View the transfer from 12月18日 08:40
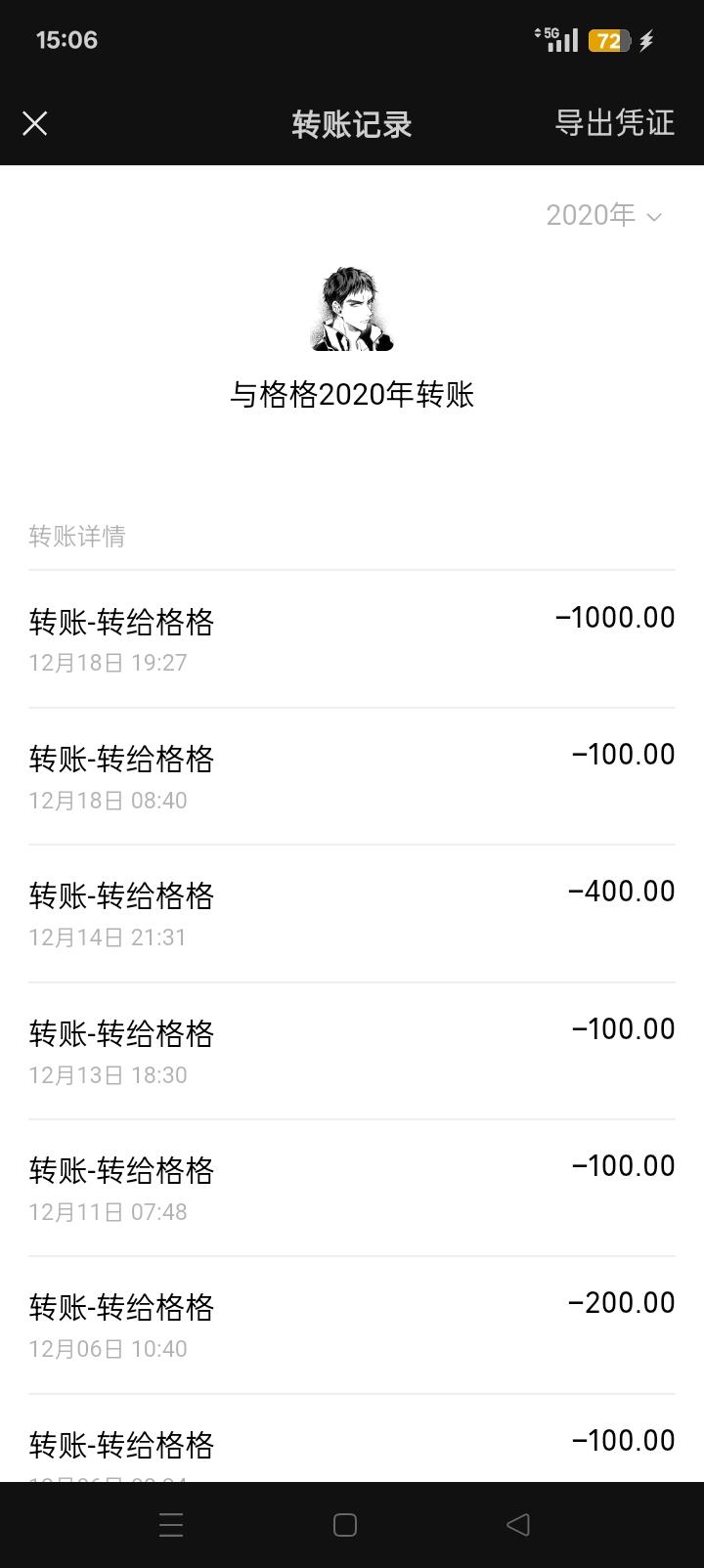This screenshot has height=1568, width=704. [x=352, y=776]
